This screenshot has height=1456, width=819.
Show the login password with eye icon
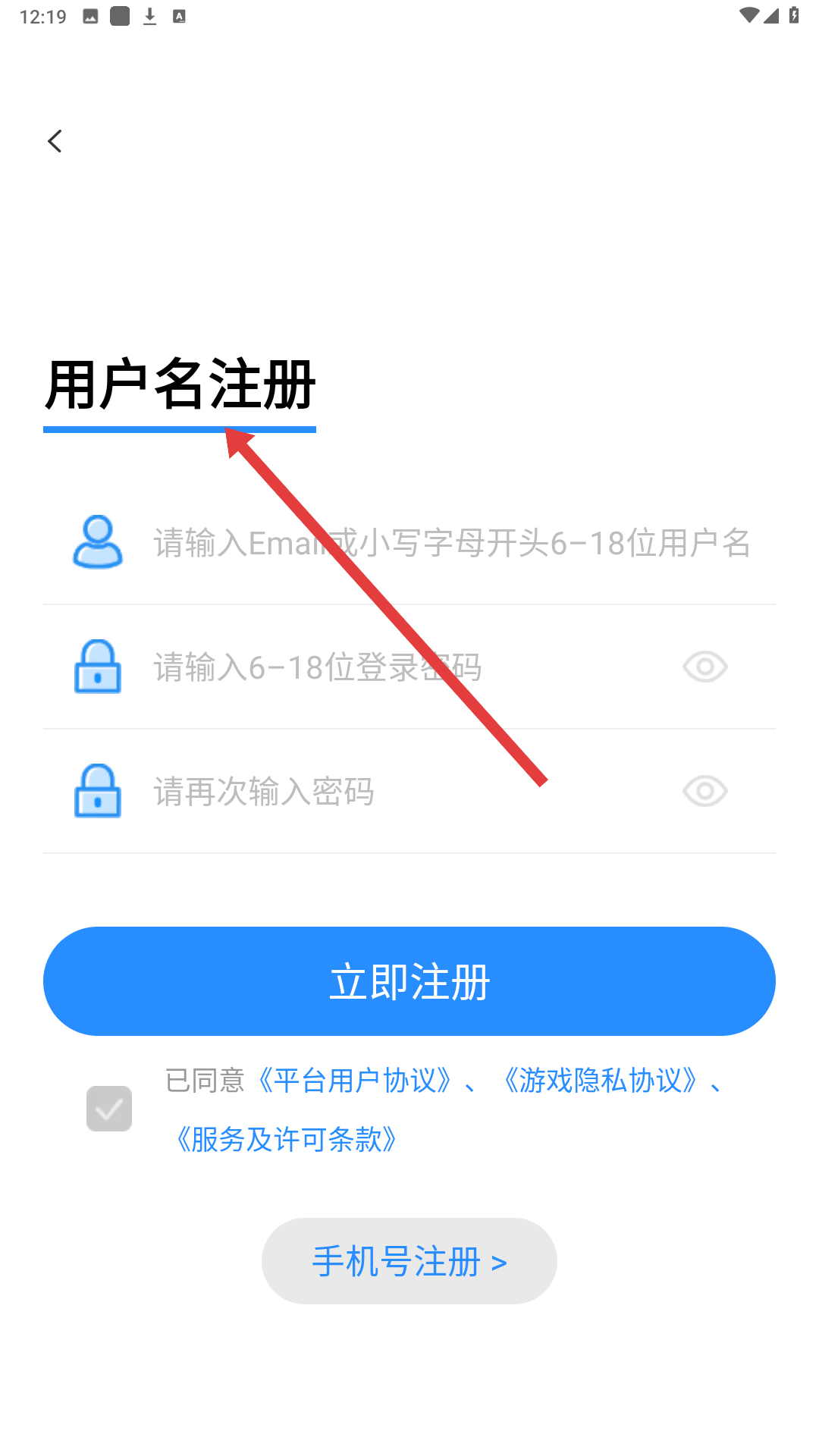[704, 667]
